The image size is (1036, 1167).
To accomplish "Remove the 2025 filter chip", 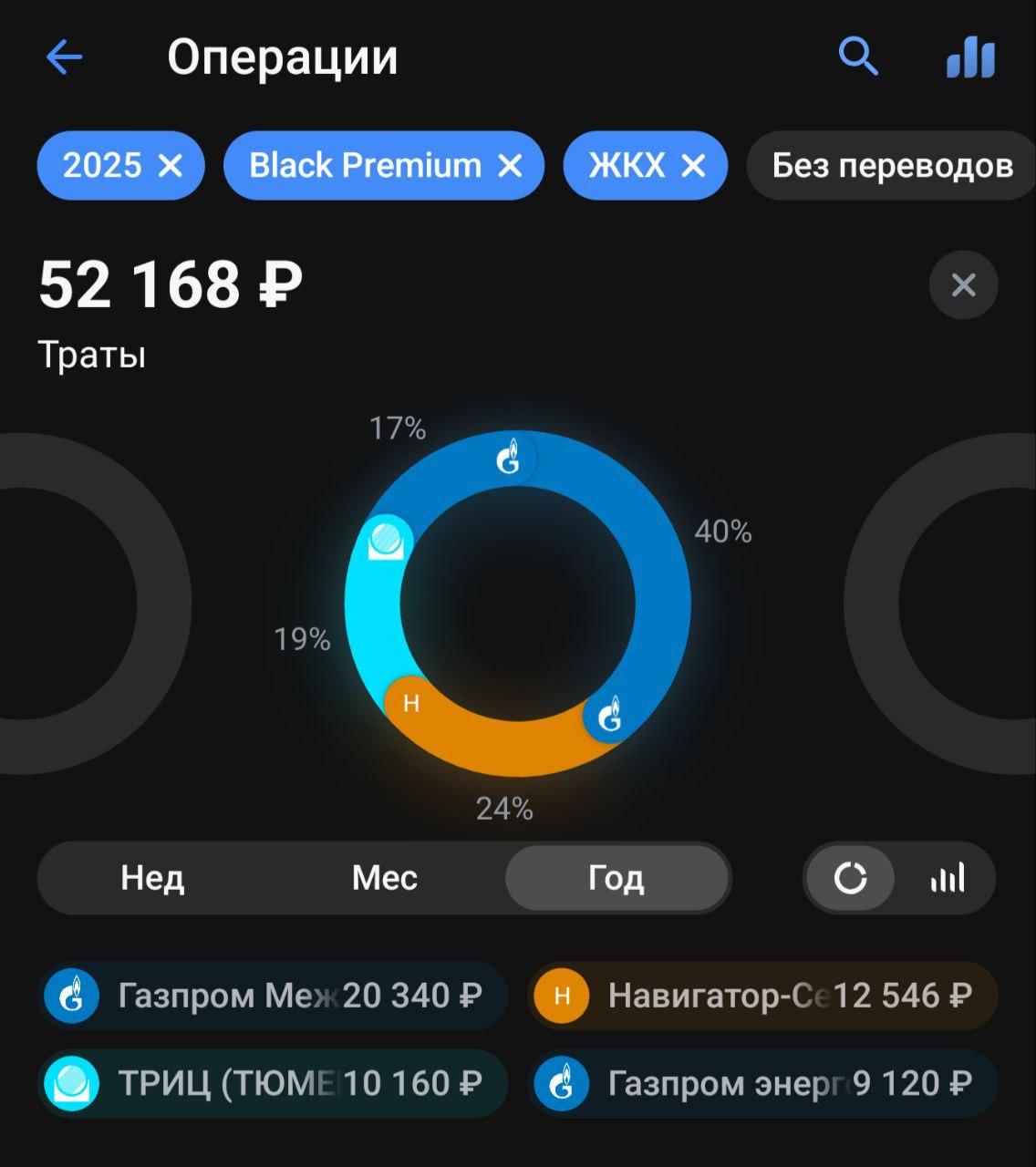I will [171, 166].
